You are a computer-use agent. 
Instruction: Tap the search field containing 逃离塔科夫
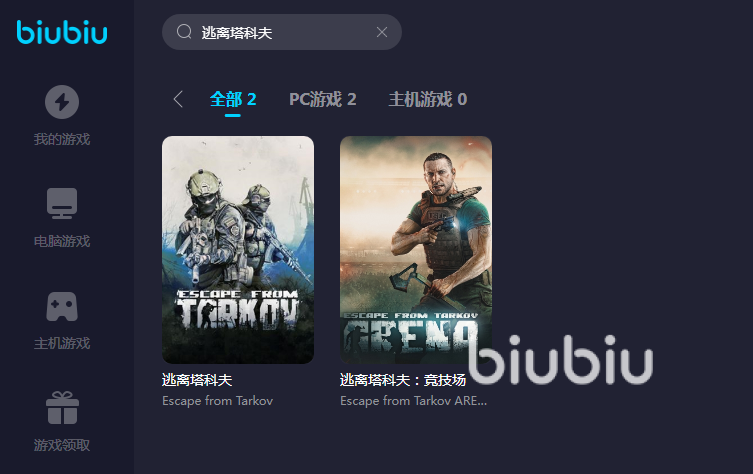click(270, 32)
